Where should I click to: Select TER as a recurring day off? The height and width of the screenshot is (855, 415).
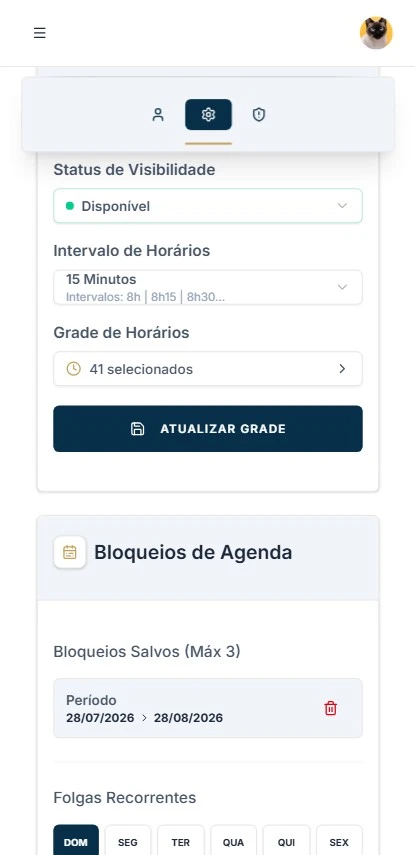click(x=181, y=842)
